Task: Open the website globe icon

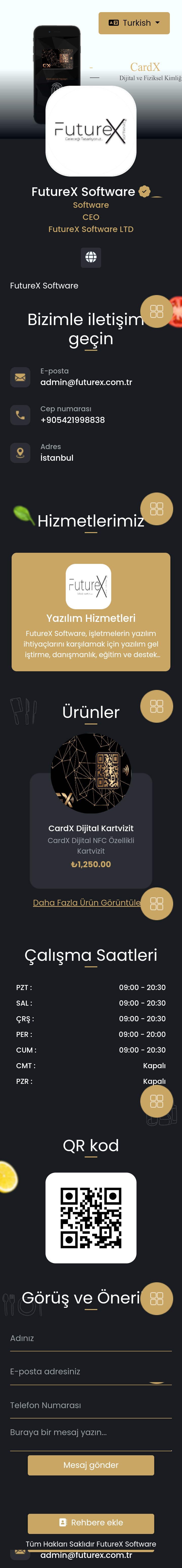Action: tap(91, 257)
